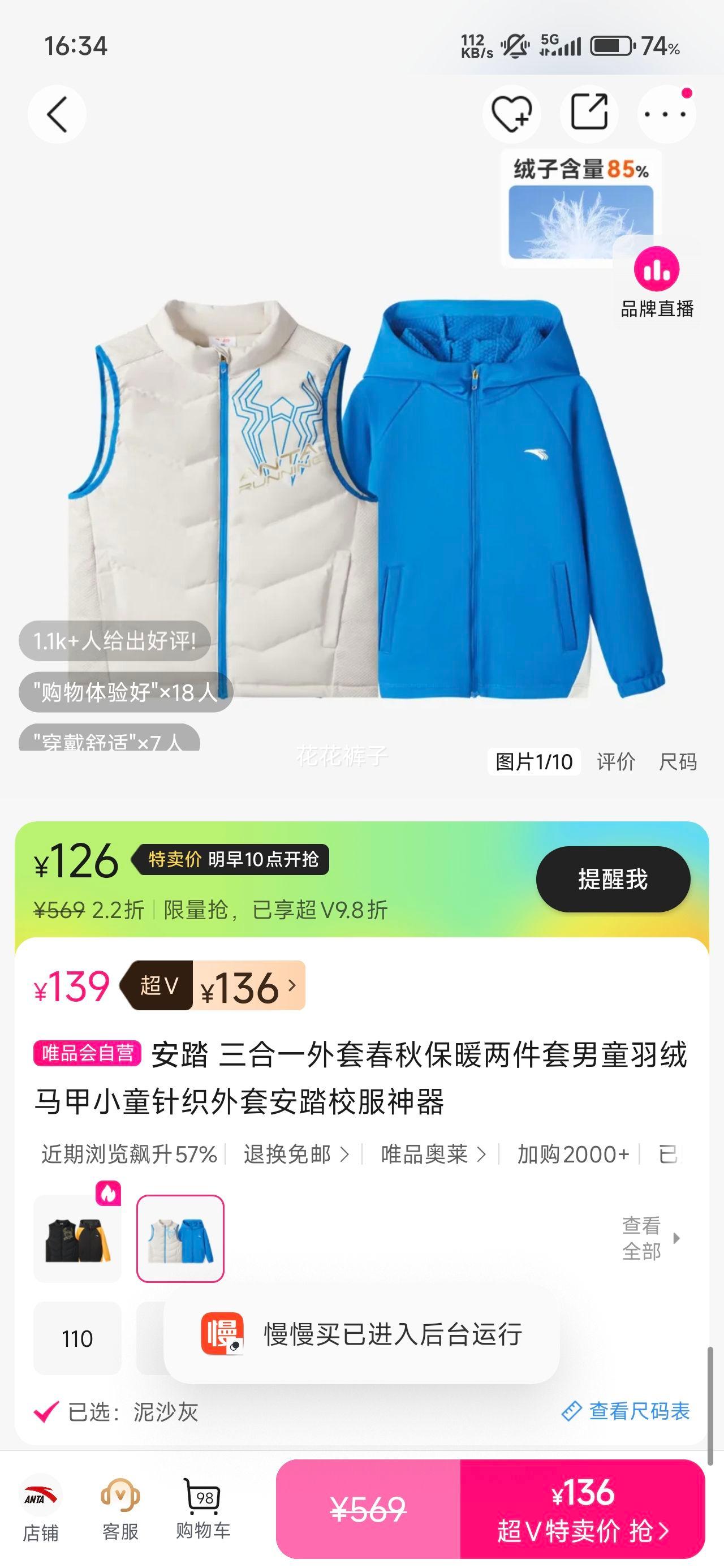Select the grey and blue color option
The image size is (724, 1568).
[180, 1239]
